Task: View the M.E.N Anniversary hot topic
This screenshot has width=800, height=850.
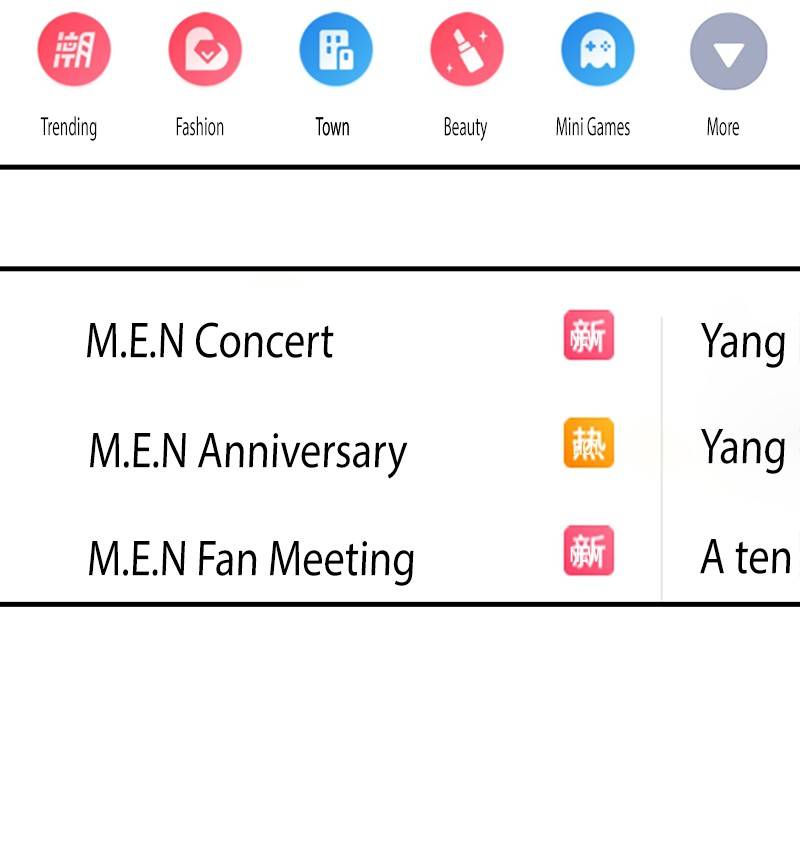Action: click(x=248, y=451)
